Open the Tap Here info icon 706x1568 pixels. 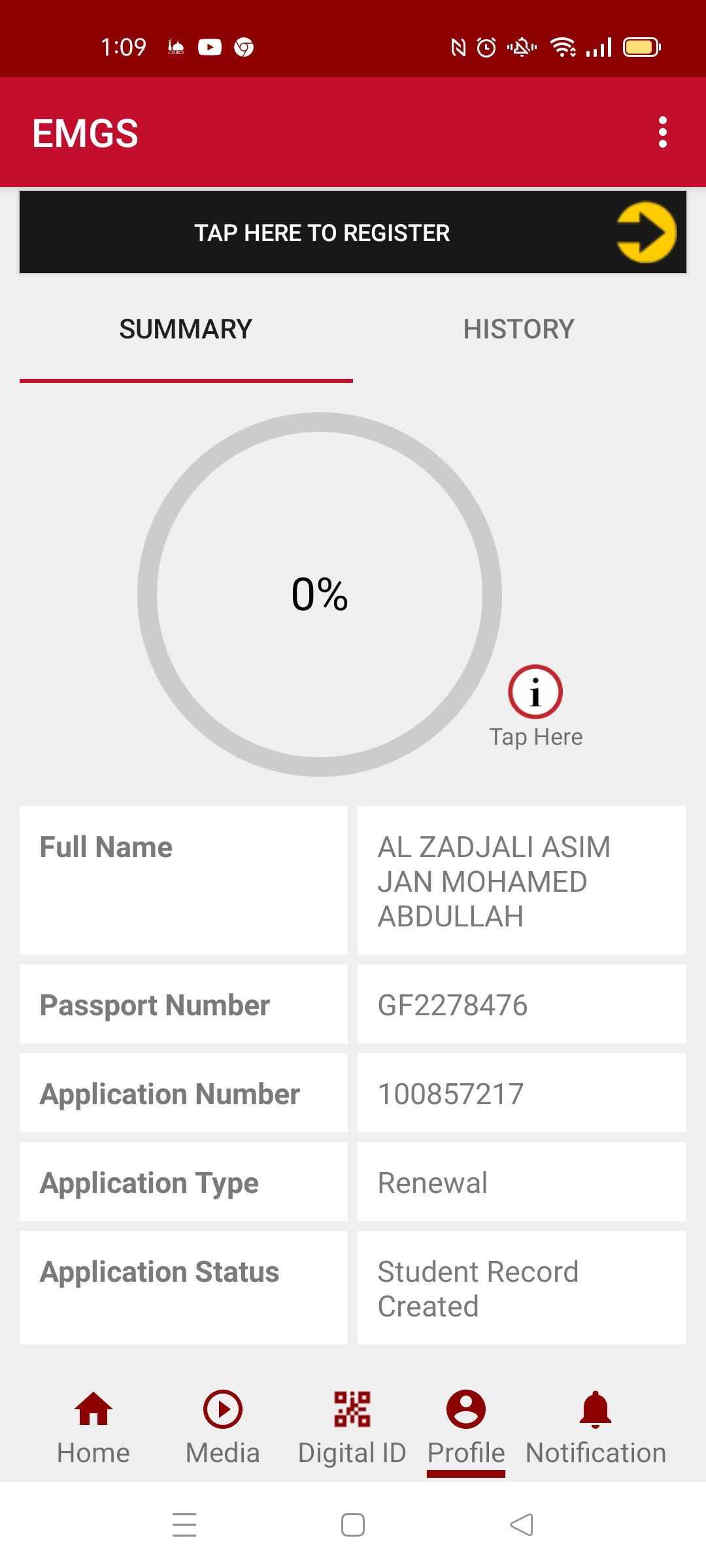(x=535, y=693)
